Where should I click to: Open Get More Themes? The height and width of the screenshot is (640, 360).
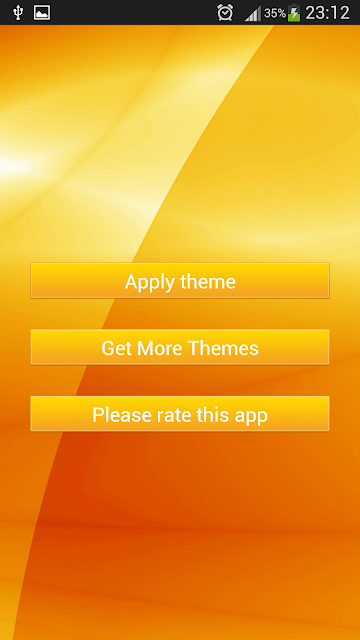coord(180,347)
